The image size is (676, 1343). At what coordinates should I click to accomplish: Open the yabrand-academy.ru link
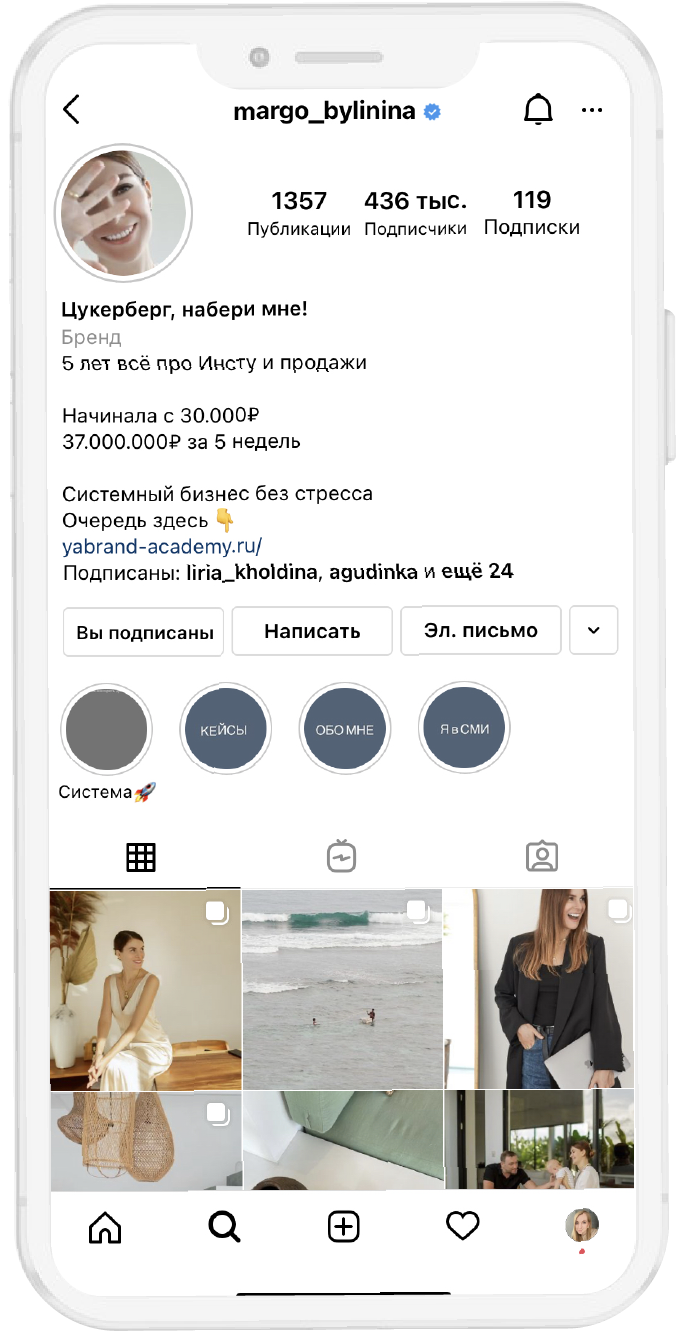162,546
